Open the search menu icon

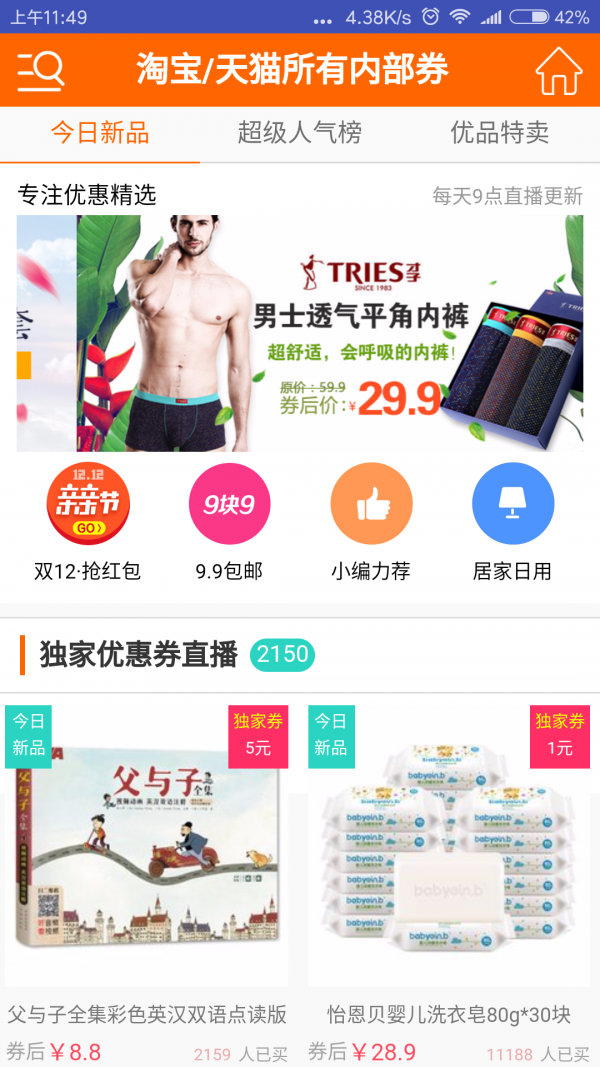(x=40, y=69)
